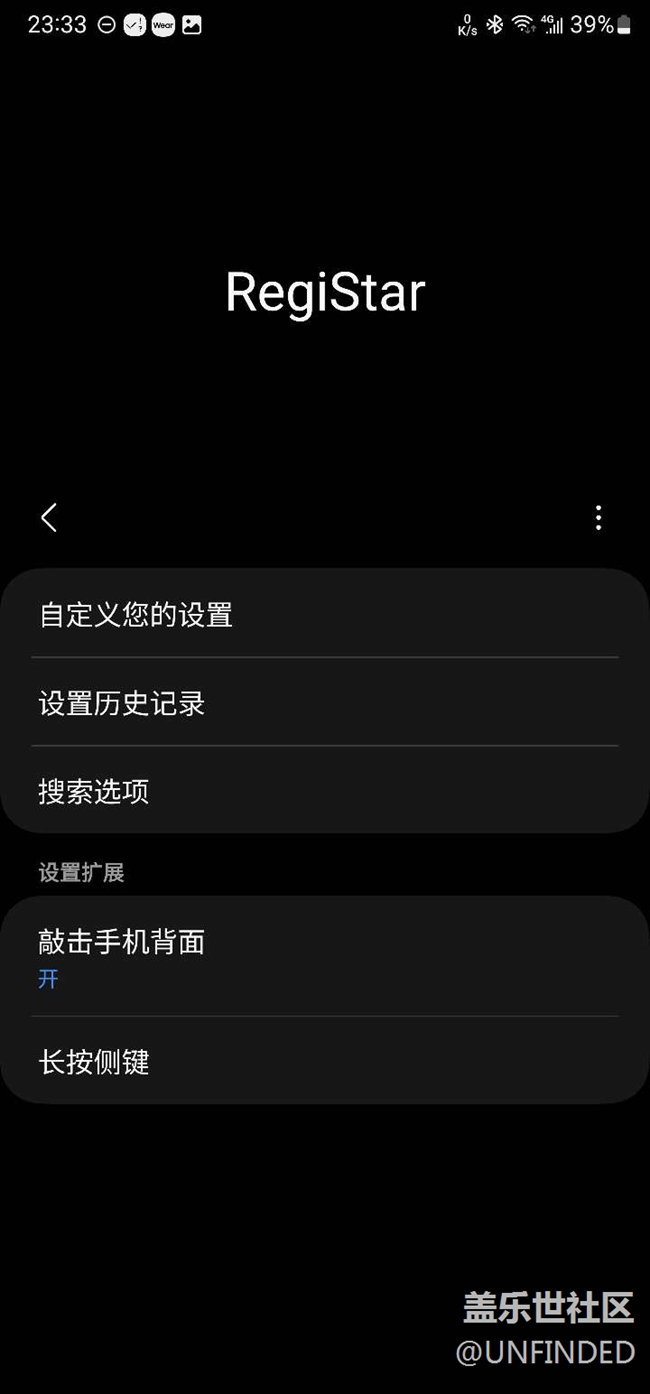The width and height of the screenshot is (650, 1394).
Task: Open 搜索选项
Action: tap(325, 791)
